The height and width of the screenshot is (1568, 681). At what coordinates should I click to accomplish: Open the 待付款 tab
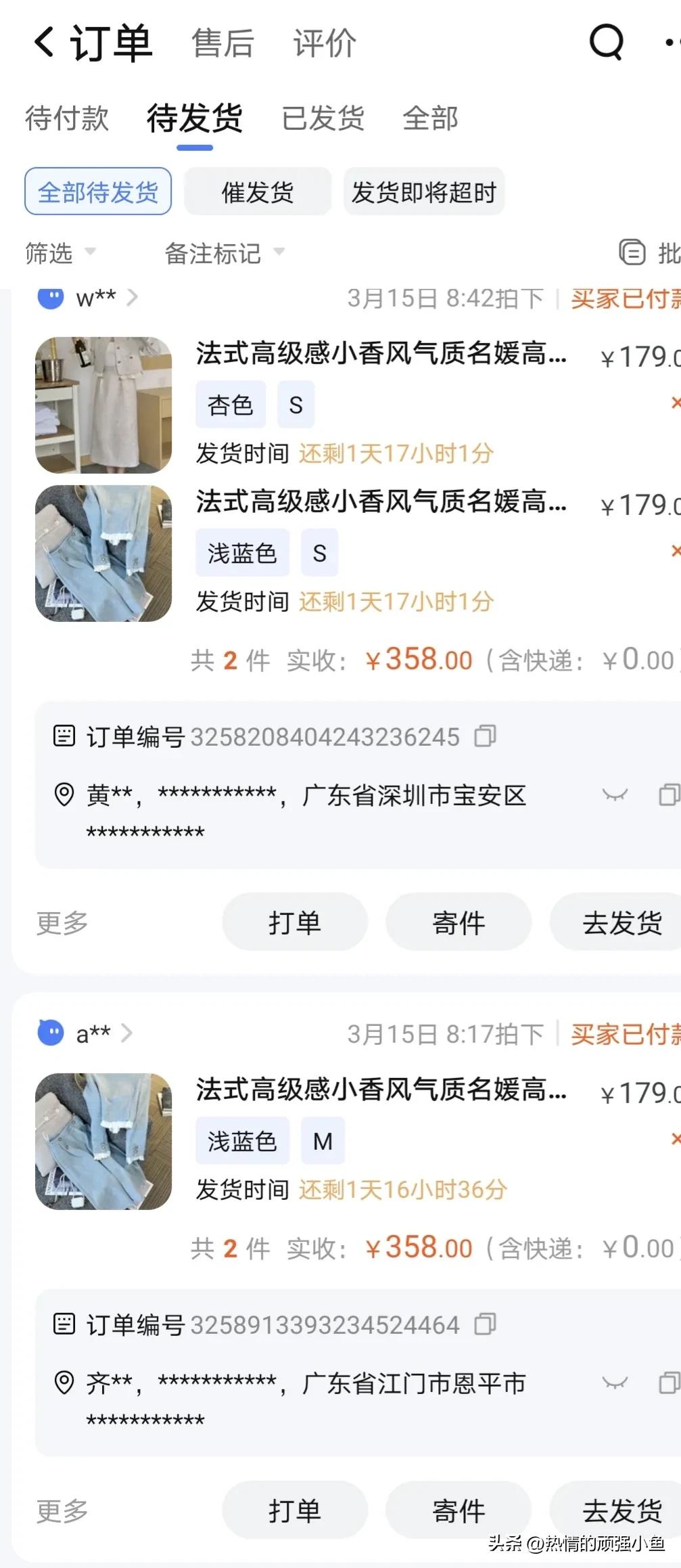click(67, 118)
